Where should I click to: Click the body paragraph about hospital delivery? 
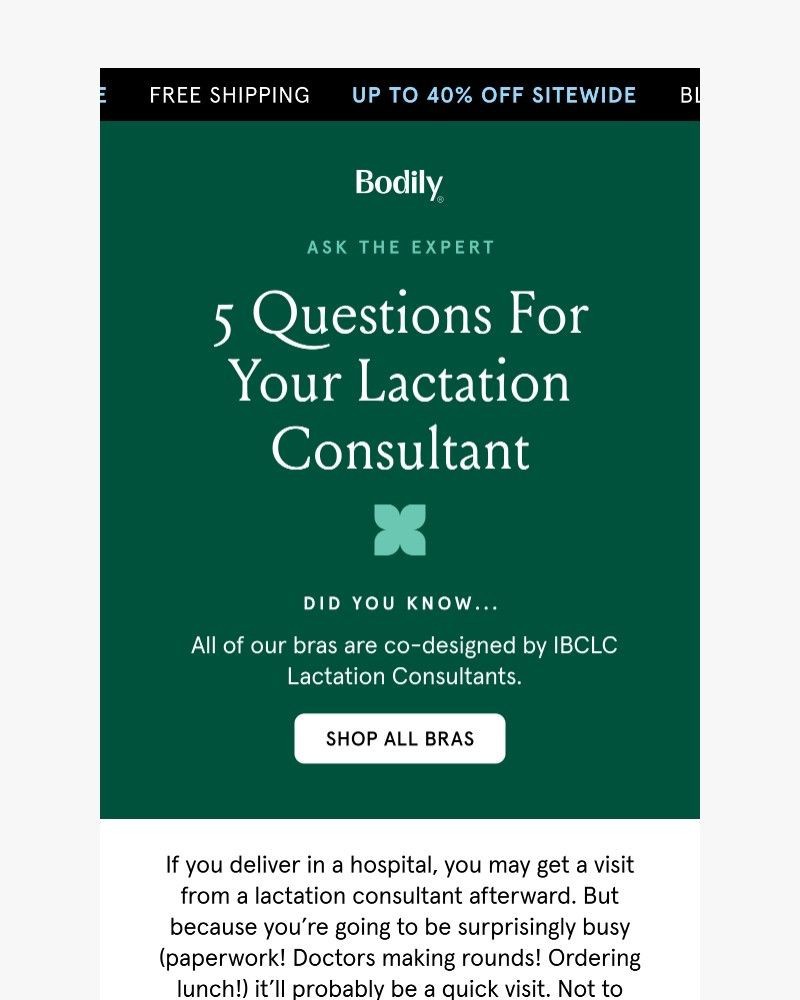[x=399, y=925]
